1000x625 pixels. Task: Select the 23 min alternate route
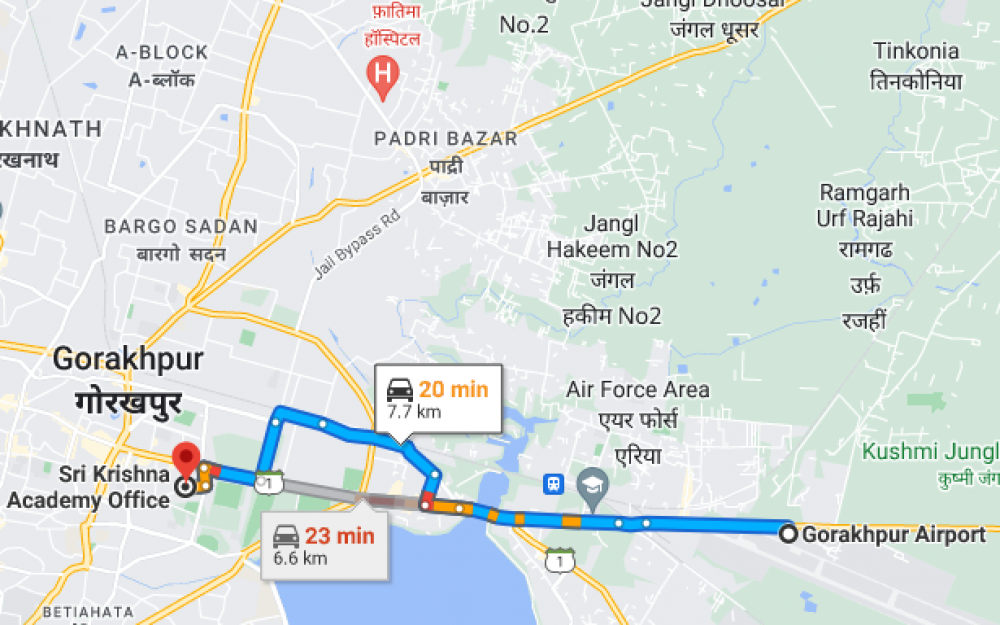325,546
